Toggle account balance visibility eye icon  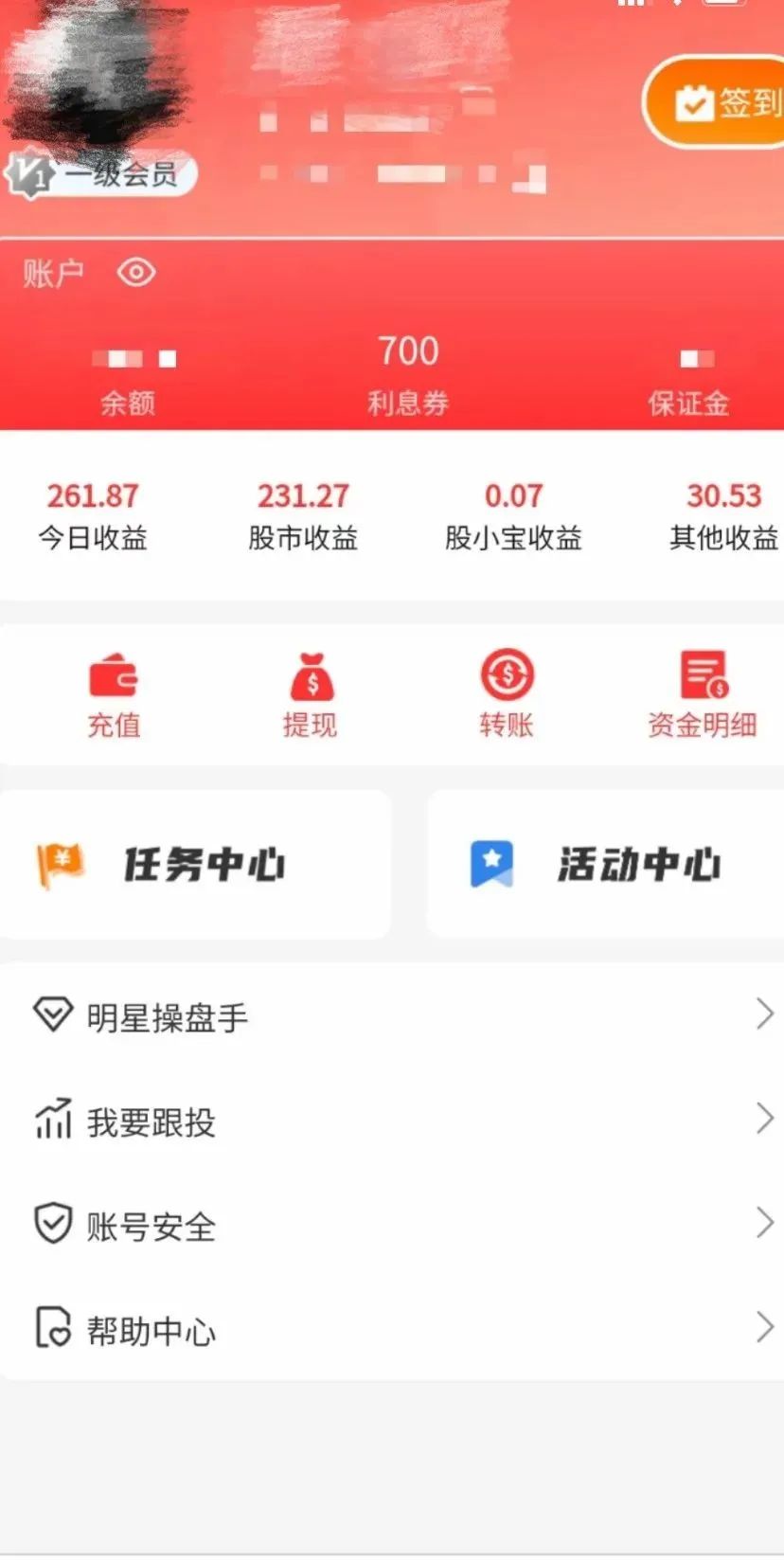coord(136,274)
